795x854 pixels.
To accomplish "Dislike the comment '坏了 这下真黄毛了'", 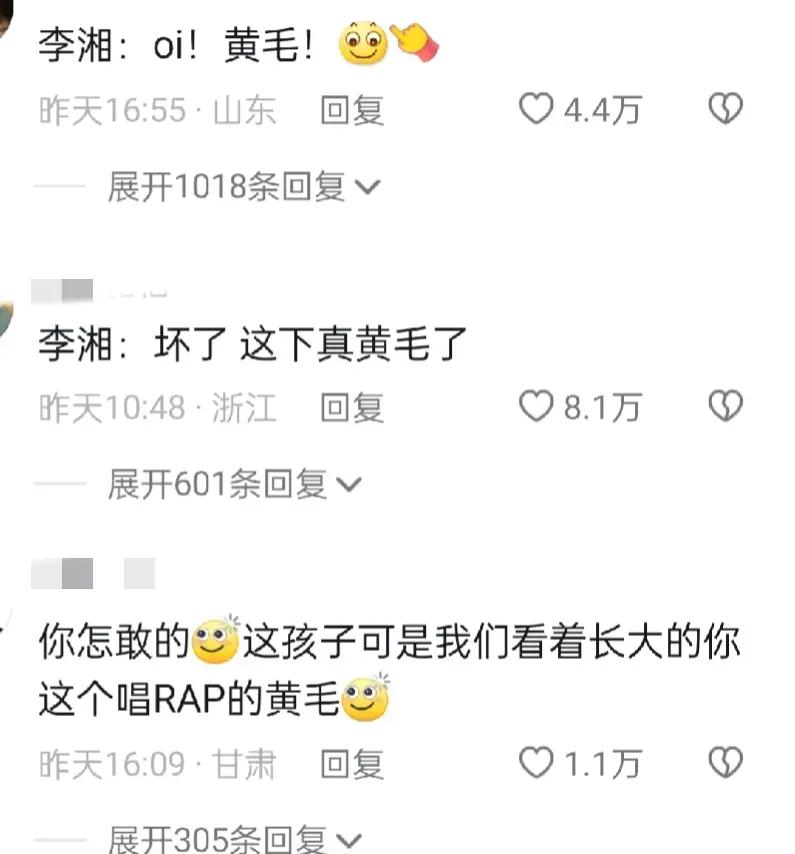I will click(726, 406).
